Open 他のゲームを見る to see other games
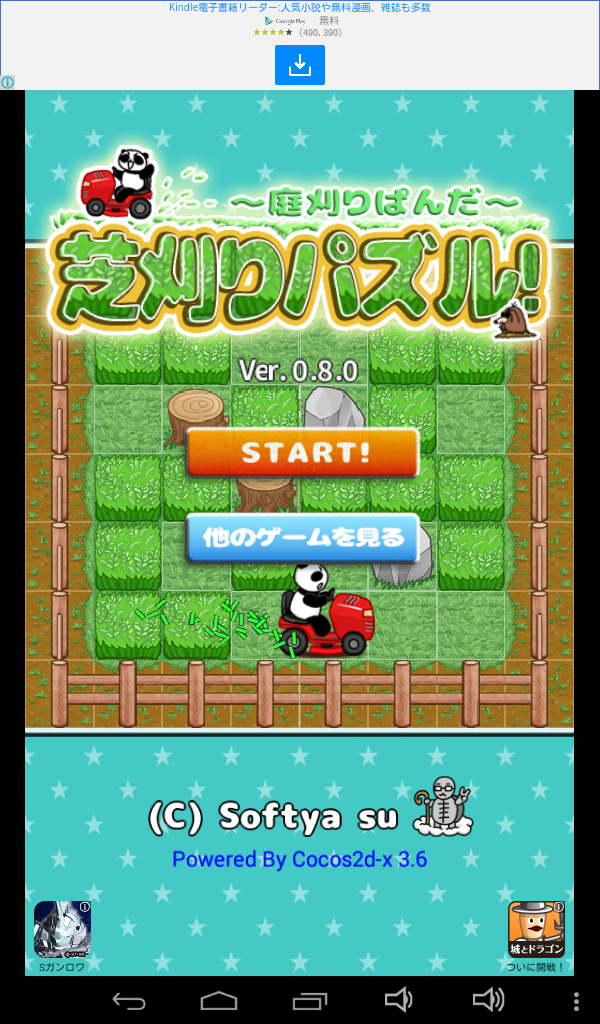 (302, 538)
